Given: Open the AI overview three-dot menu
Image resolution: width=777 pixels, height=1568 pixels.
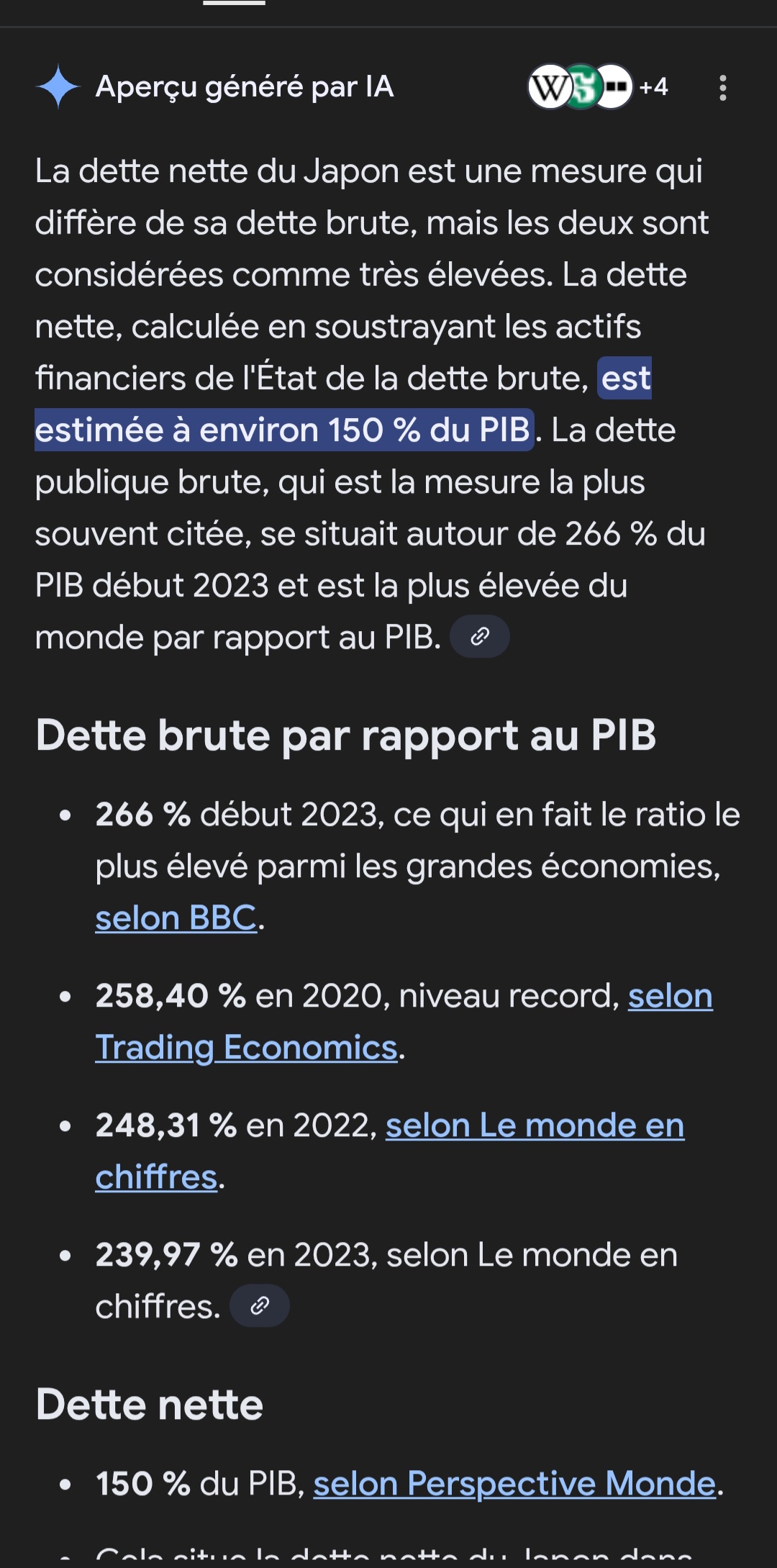Looking at the screenshot, I should [722, 88].
